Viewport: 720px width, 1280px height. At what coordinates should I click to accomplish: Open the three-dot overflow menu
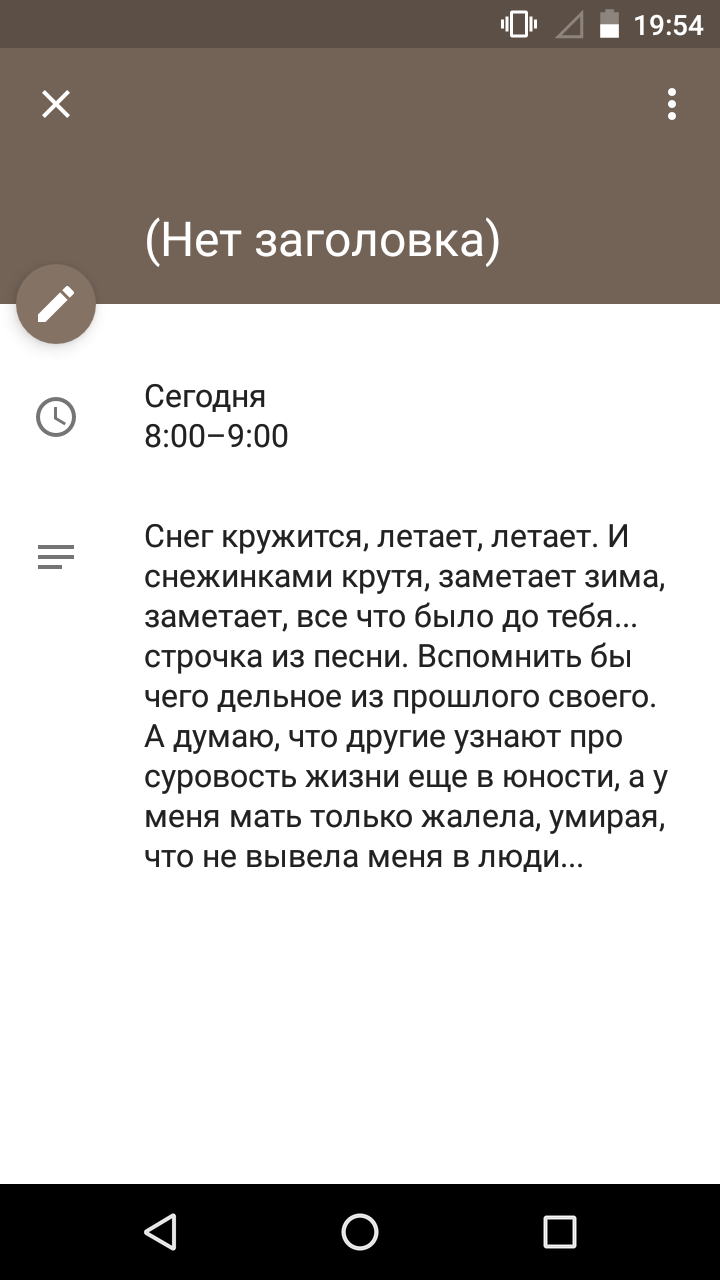coord(672,104)
